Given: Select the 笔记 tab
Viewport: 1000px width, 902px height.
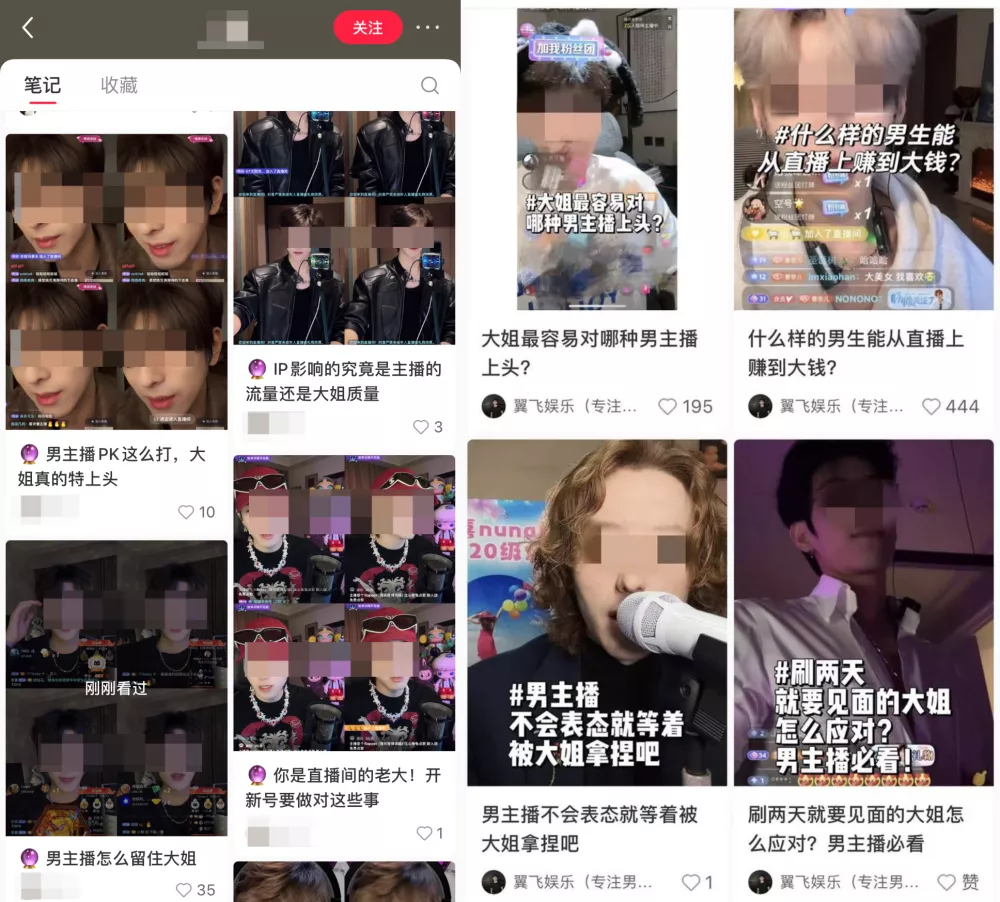Looking at the screenshot, I should pyautogui.click(x=42, y=86).
